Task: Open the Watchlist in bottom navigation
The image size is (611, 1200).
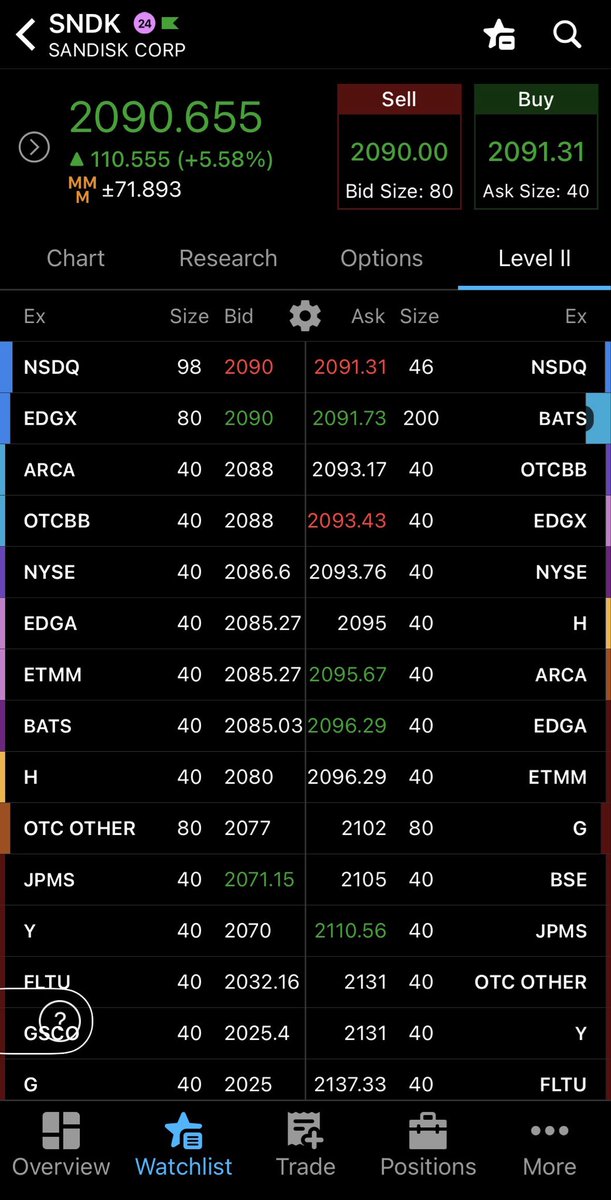Action: [184, 1145]
